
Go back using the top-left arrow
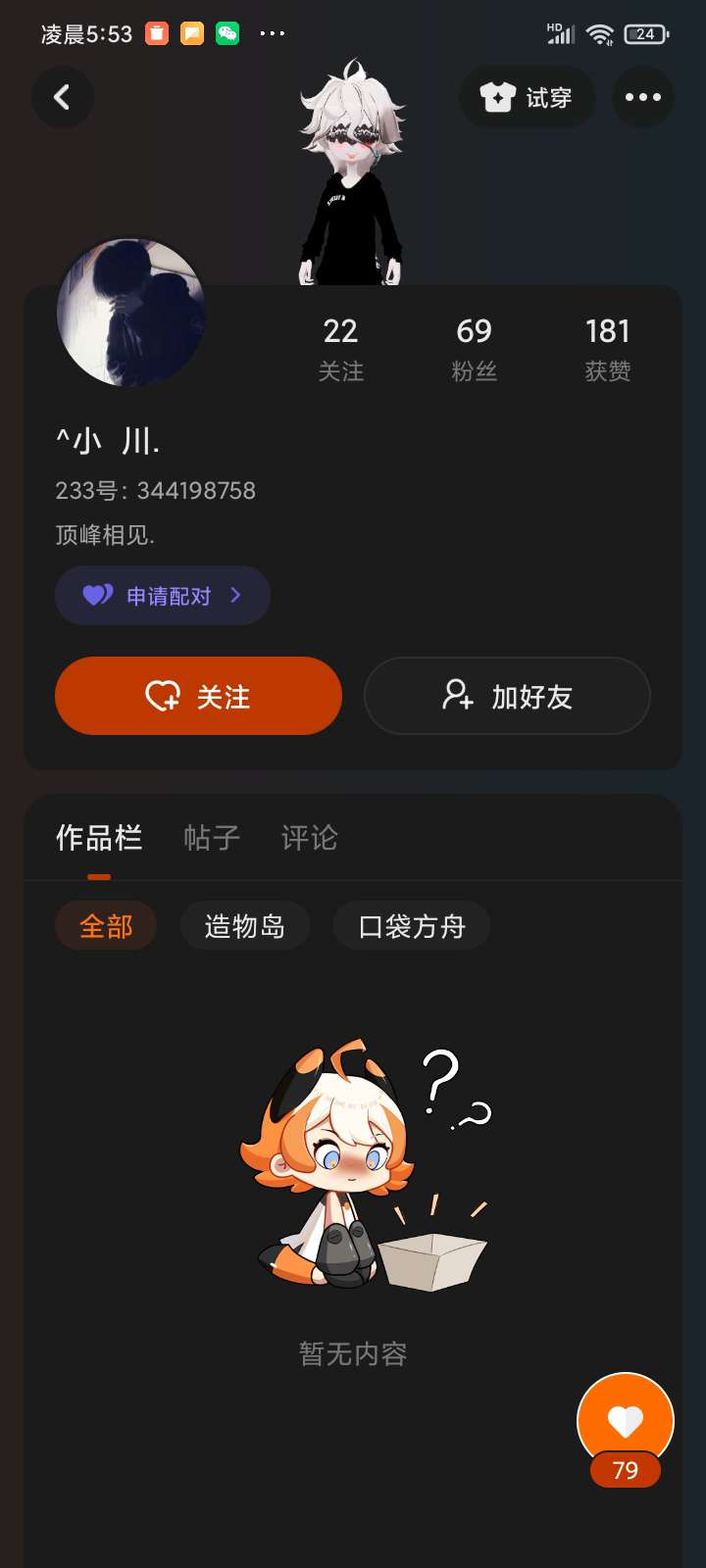[x=62, y=97]
